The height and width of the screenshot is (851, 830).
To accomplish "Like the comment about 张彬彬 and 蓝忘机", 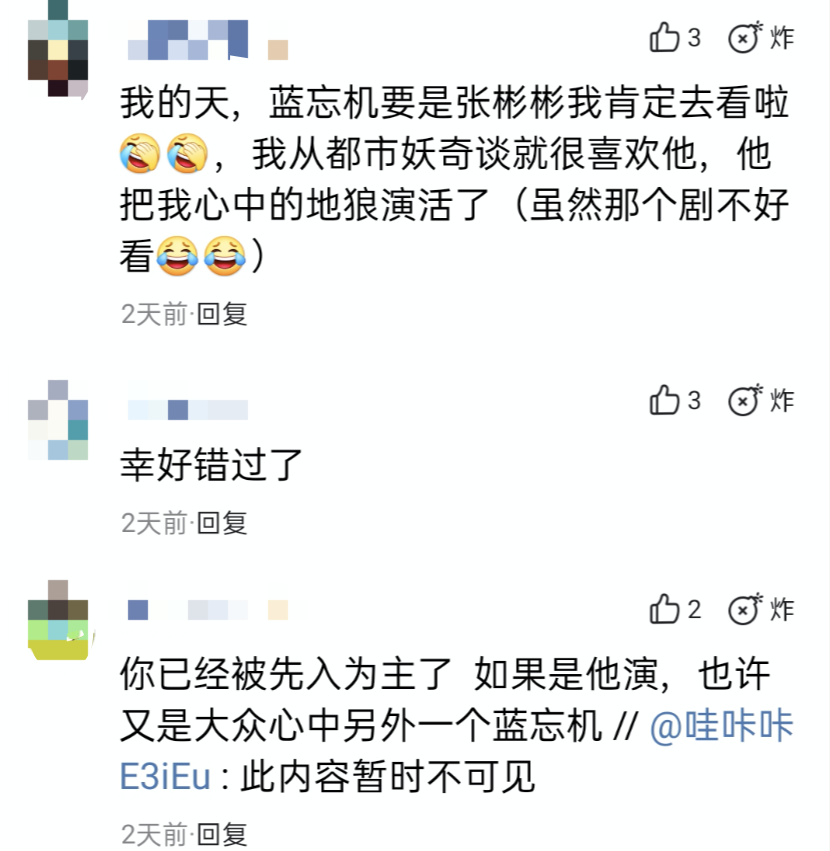I will tap(665, 38).
